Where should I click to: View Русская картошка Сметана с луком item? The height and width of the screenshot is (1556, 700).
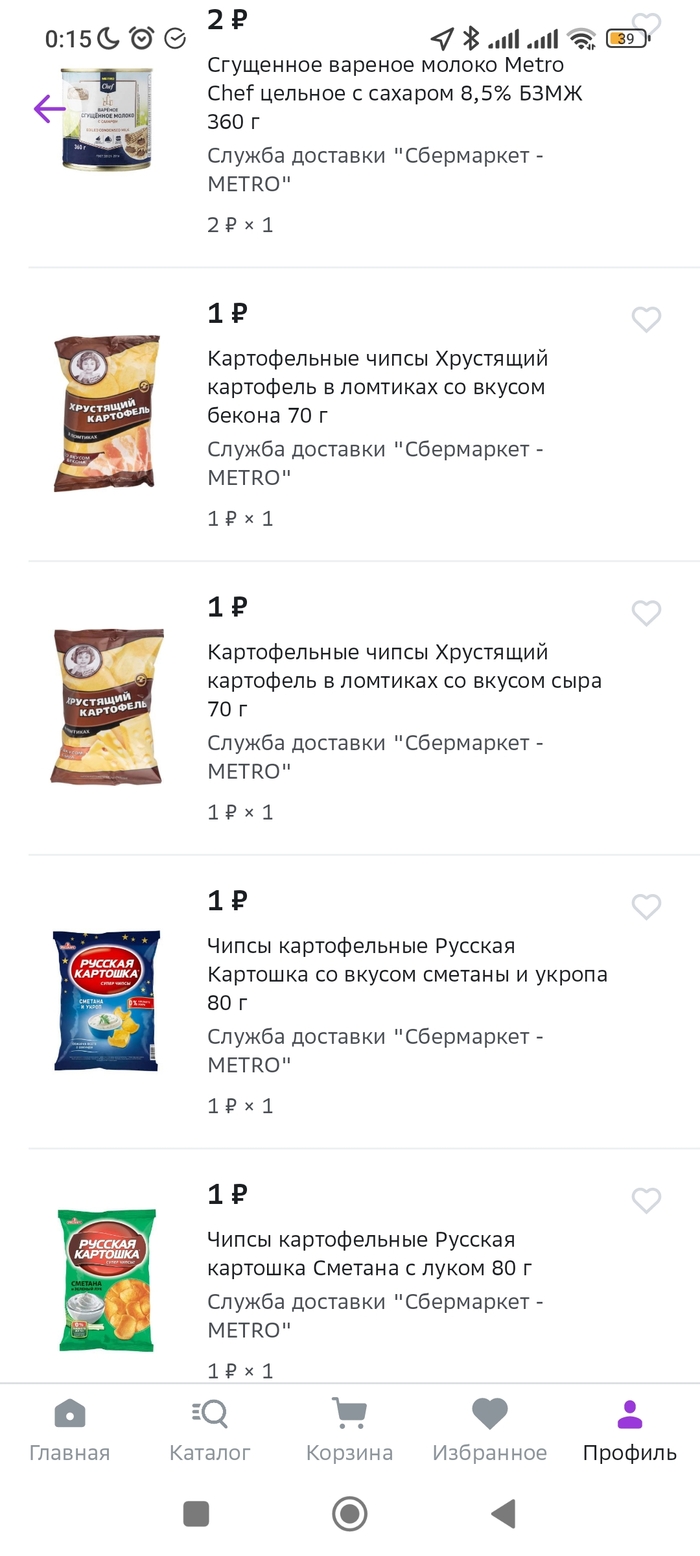point(369,1254)
